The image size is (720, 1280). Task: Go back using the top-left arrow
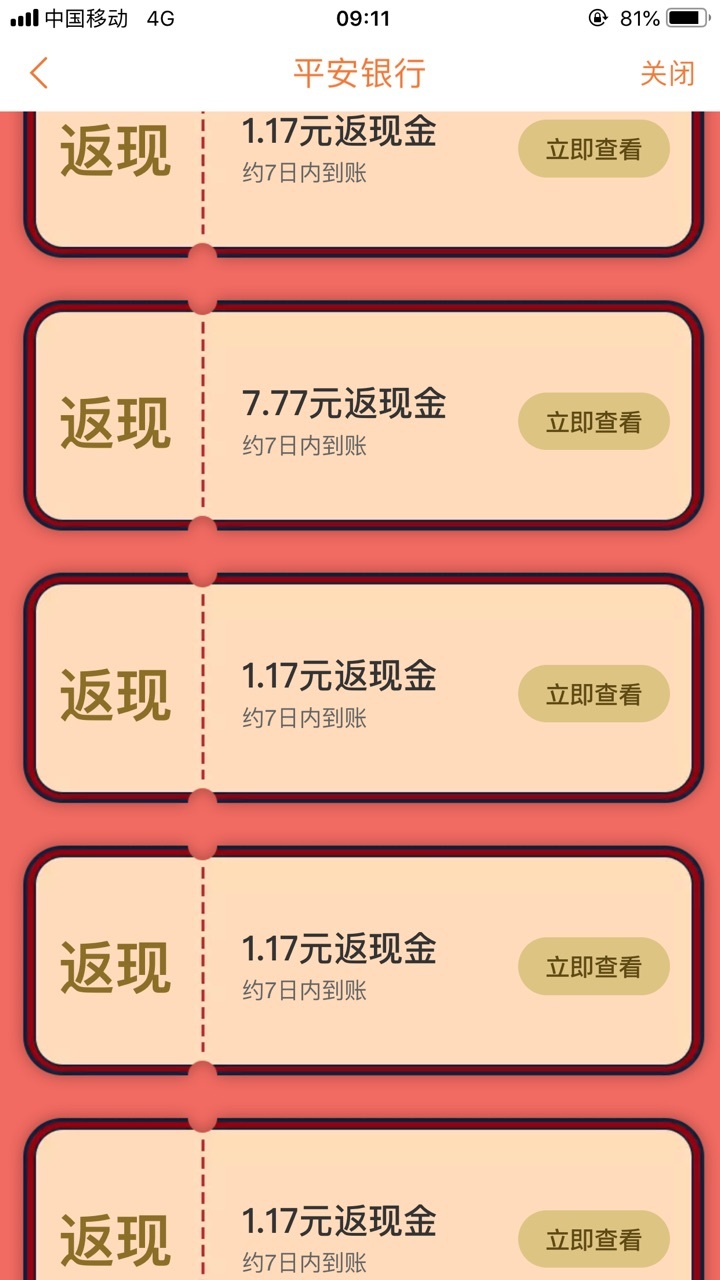click(x=39, y=74)
